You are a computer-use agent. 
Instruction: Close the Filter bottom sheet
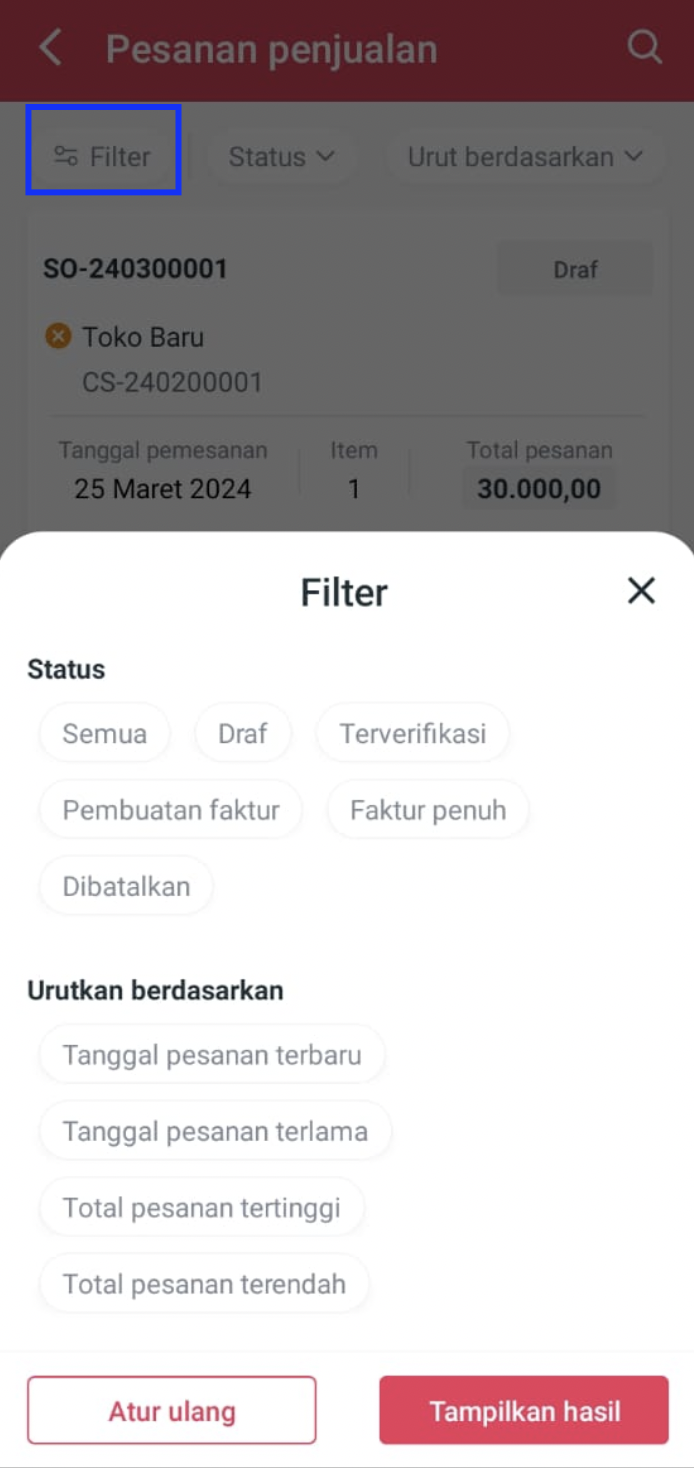click(x=641, y=591)
